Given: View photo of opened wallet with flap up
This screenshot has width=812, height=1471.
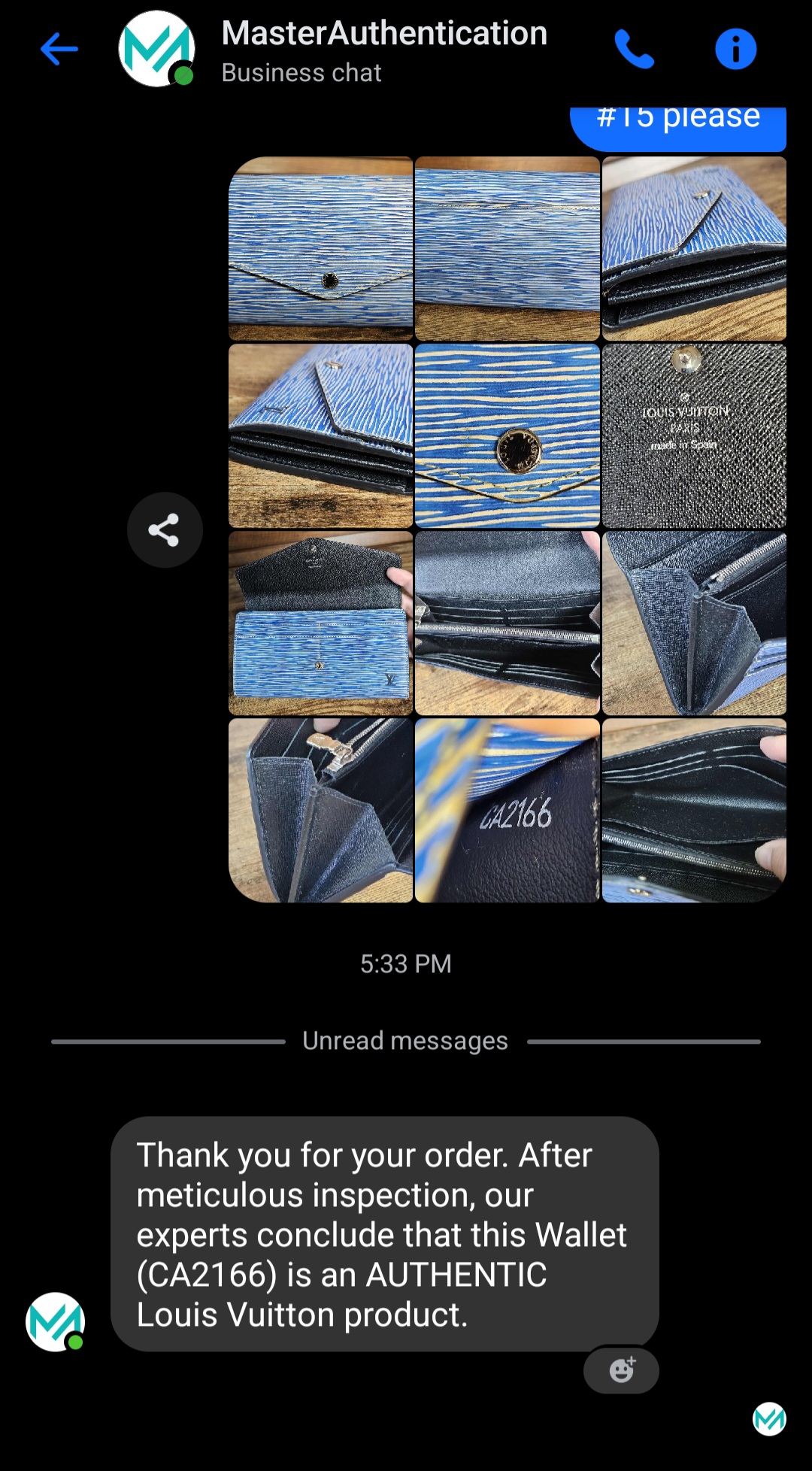Looking at the screenshot, I should [x=321, y=623].
